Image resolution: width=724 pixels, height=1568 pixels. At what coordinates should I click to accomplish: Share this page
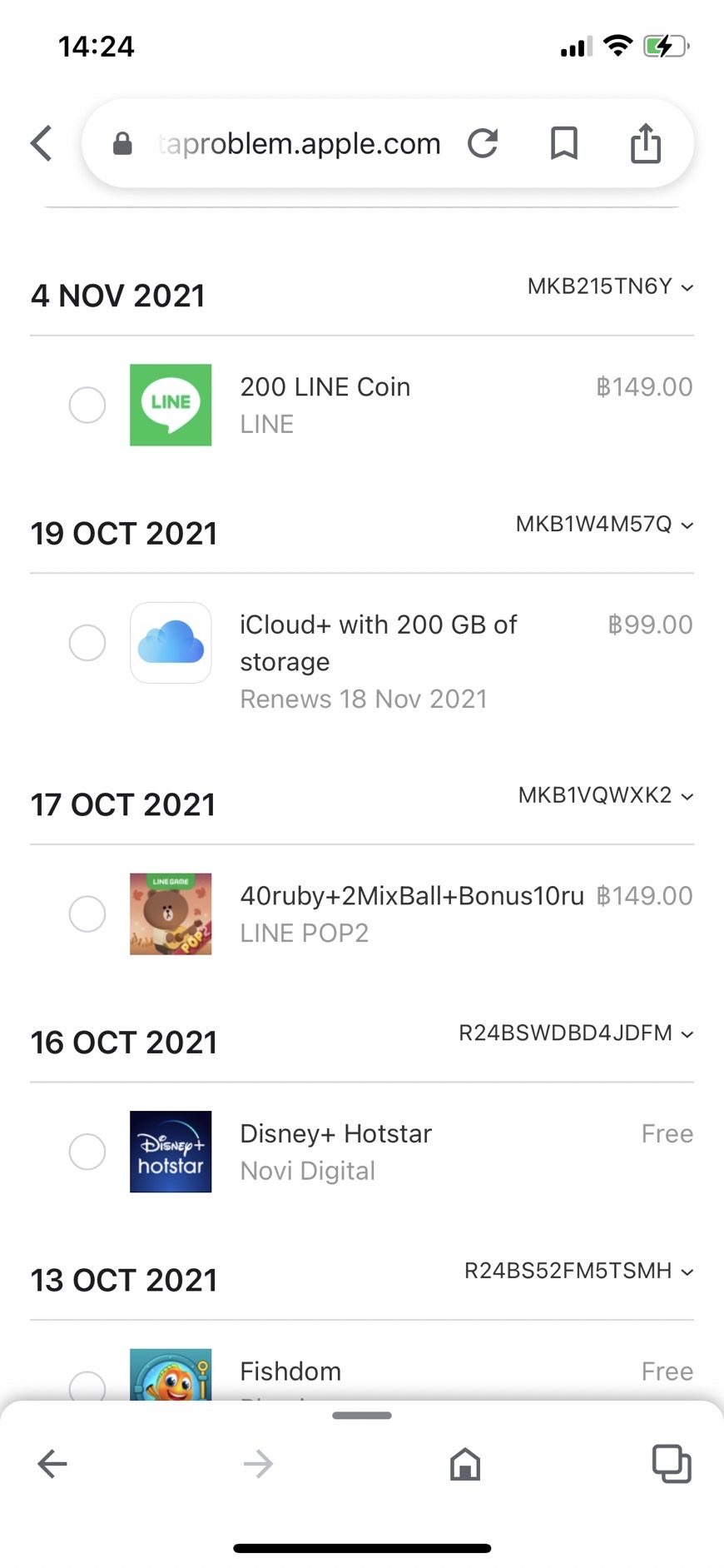pyautogui.click(x=646, y=142)
